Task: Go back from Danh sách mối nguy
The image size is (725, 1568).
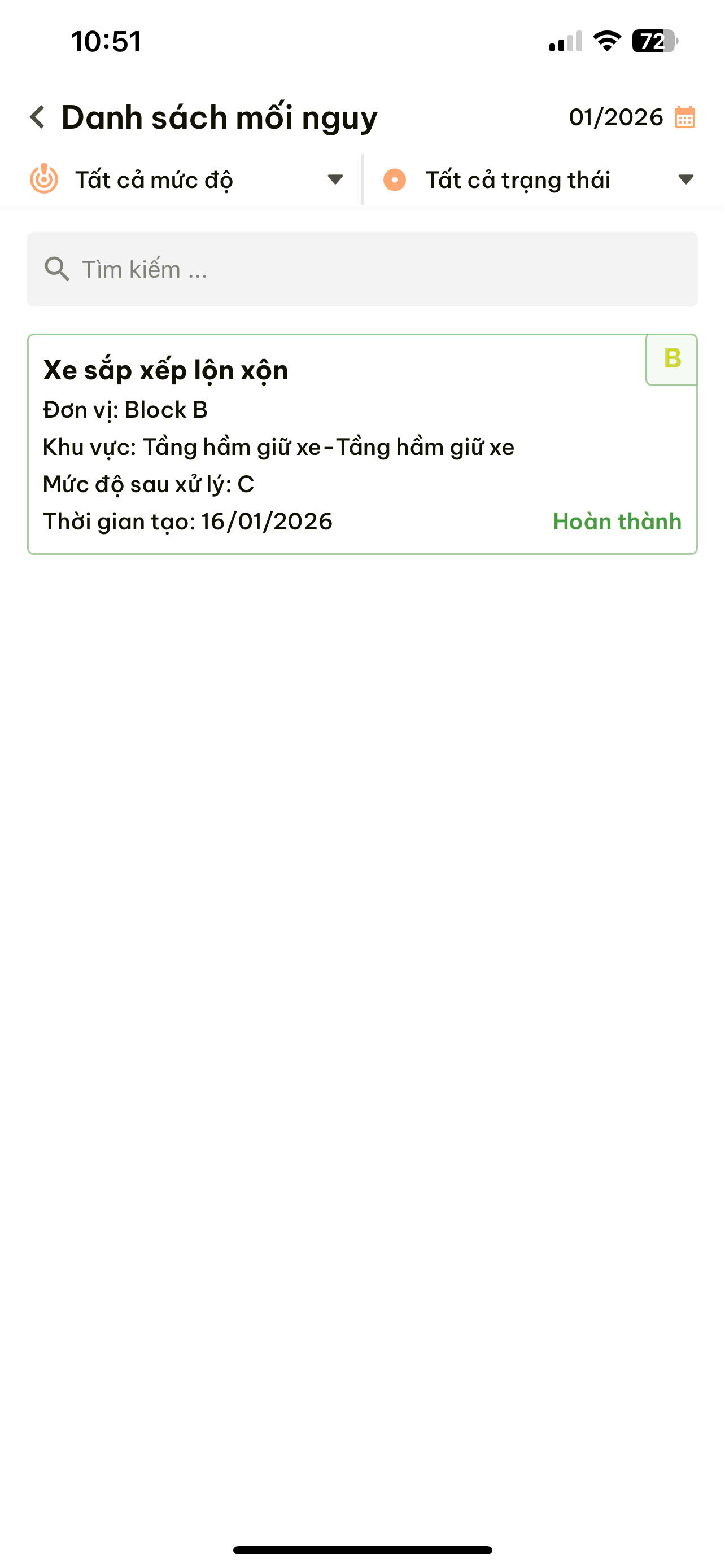Action: click(38, 117)
